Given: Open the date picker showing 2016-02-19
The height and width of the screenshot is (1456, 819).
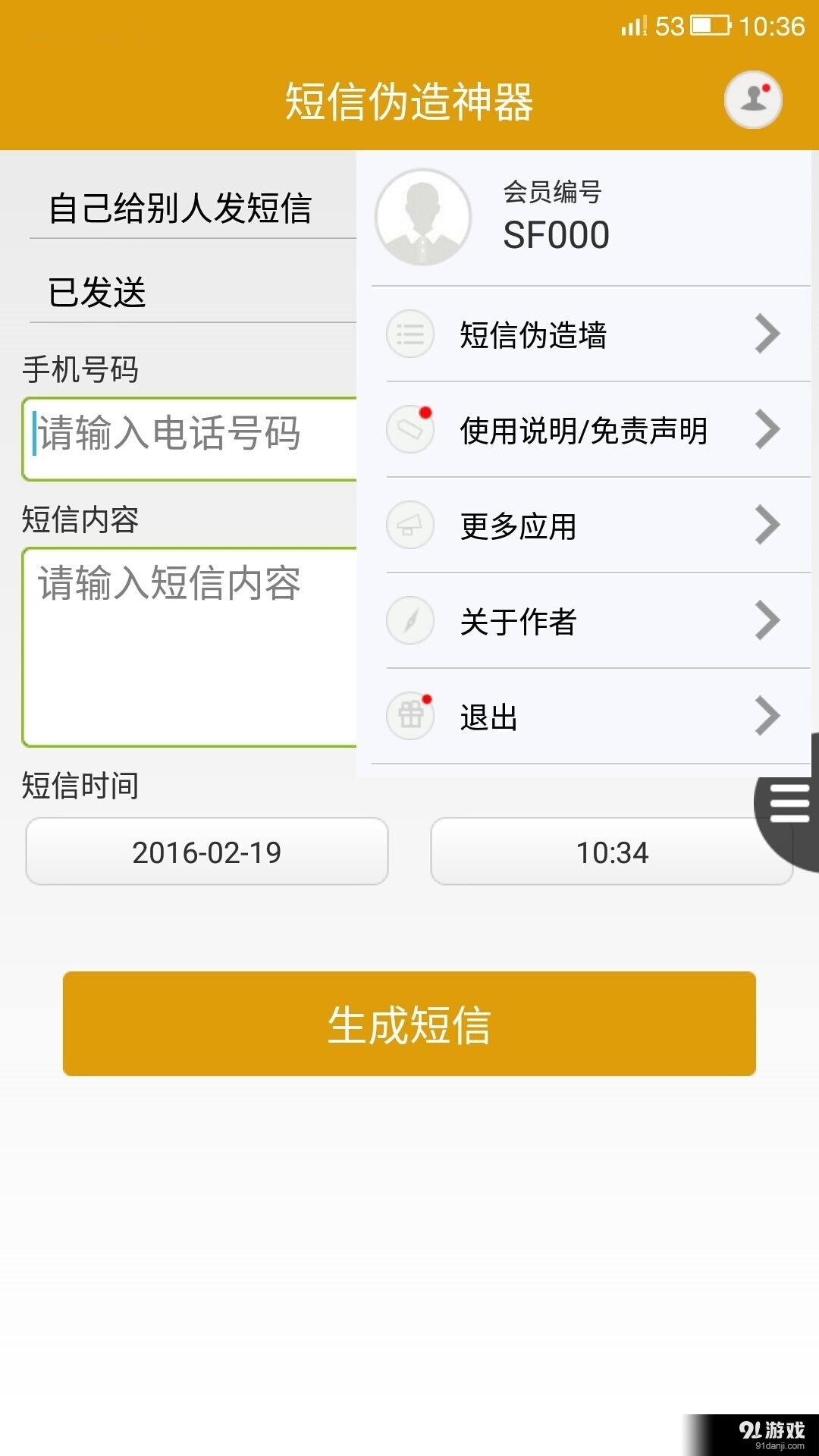Looking at the screenshot, I should 207,852.
